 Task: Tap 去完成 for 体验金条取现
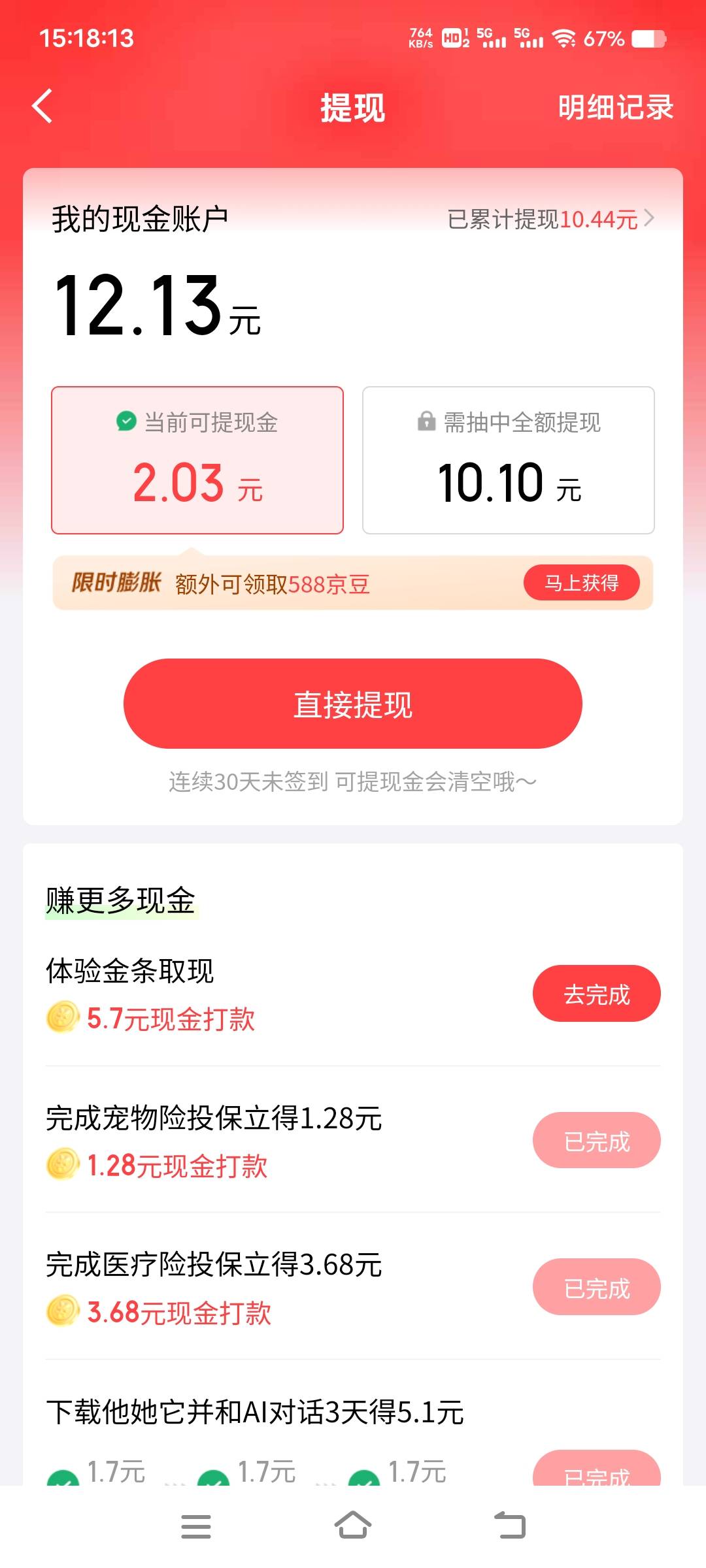click(597, 993)
